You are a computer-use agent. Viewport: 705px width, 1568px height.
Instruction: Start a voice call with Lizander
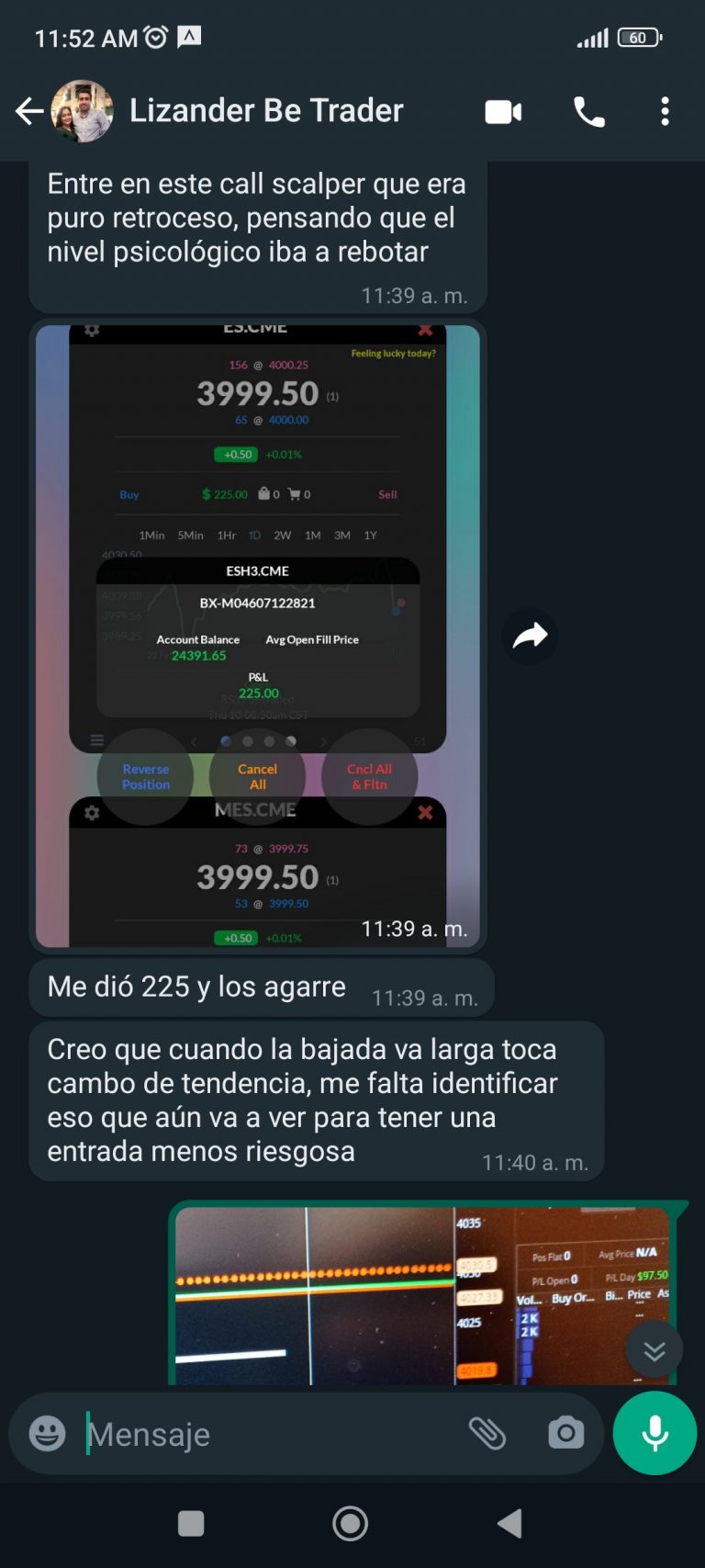click(589, 112)
